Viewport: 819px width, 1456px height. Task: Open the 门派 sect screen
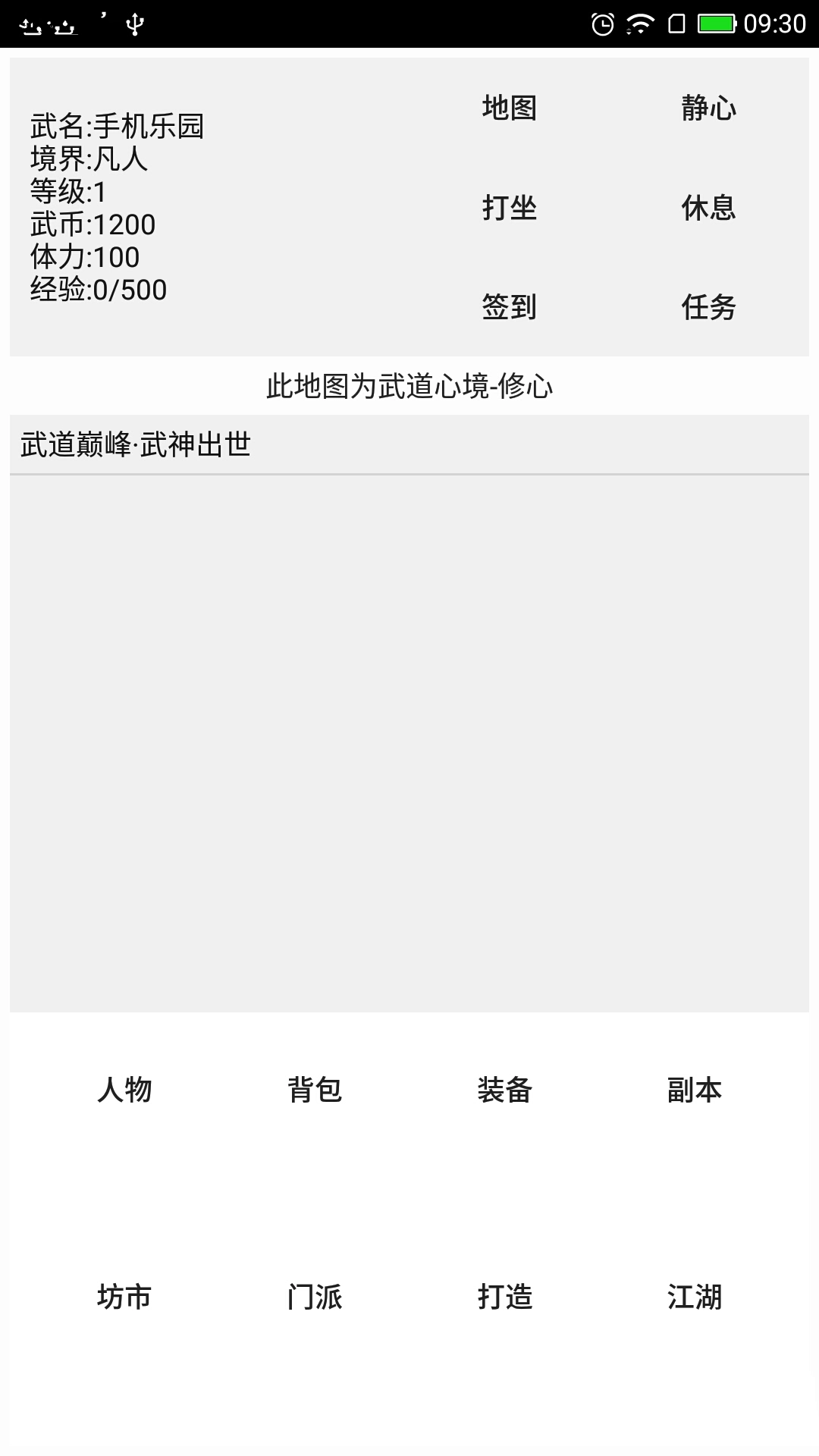(315, 1298)
